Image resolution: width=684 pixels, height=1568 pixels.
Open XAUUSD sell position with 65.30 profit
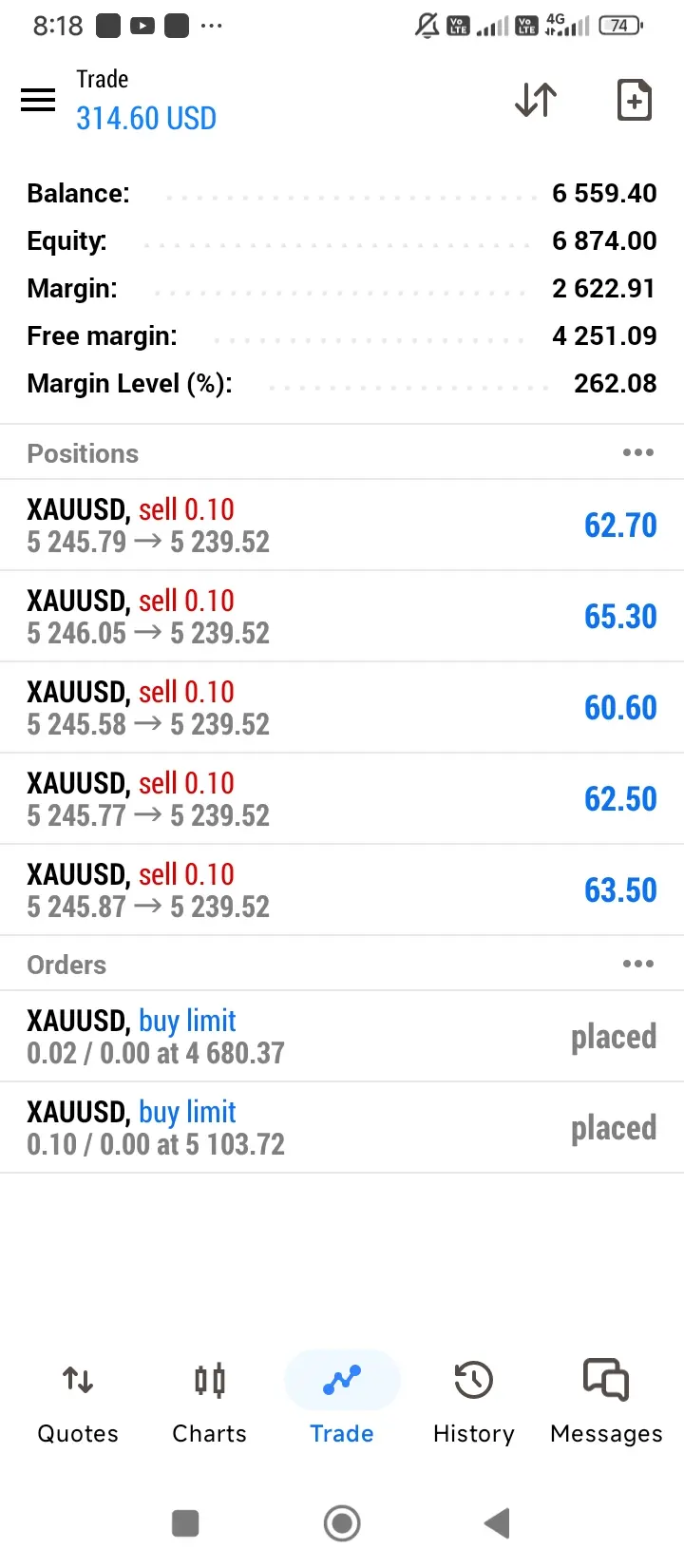coord(342,616)
